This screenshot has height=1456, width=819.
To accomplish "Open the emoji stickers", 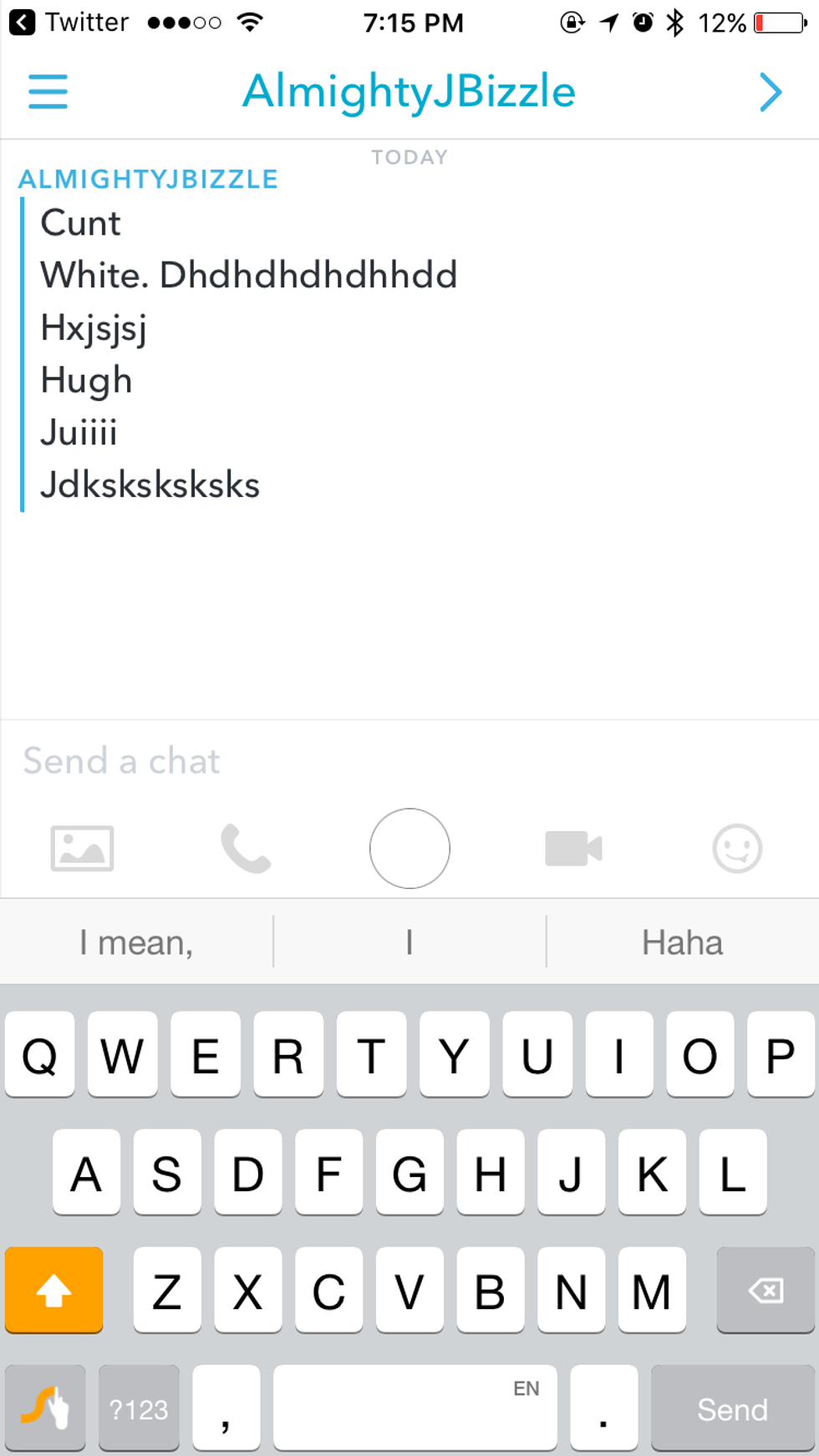I will (737, 849).
